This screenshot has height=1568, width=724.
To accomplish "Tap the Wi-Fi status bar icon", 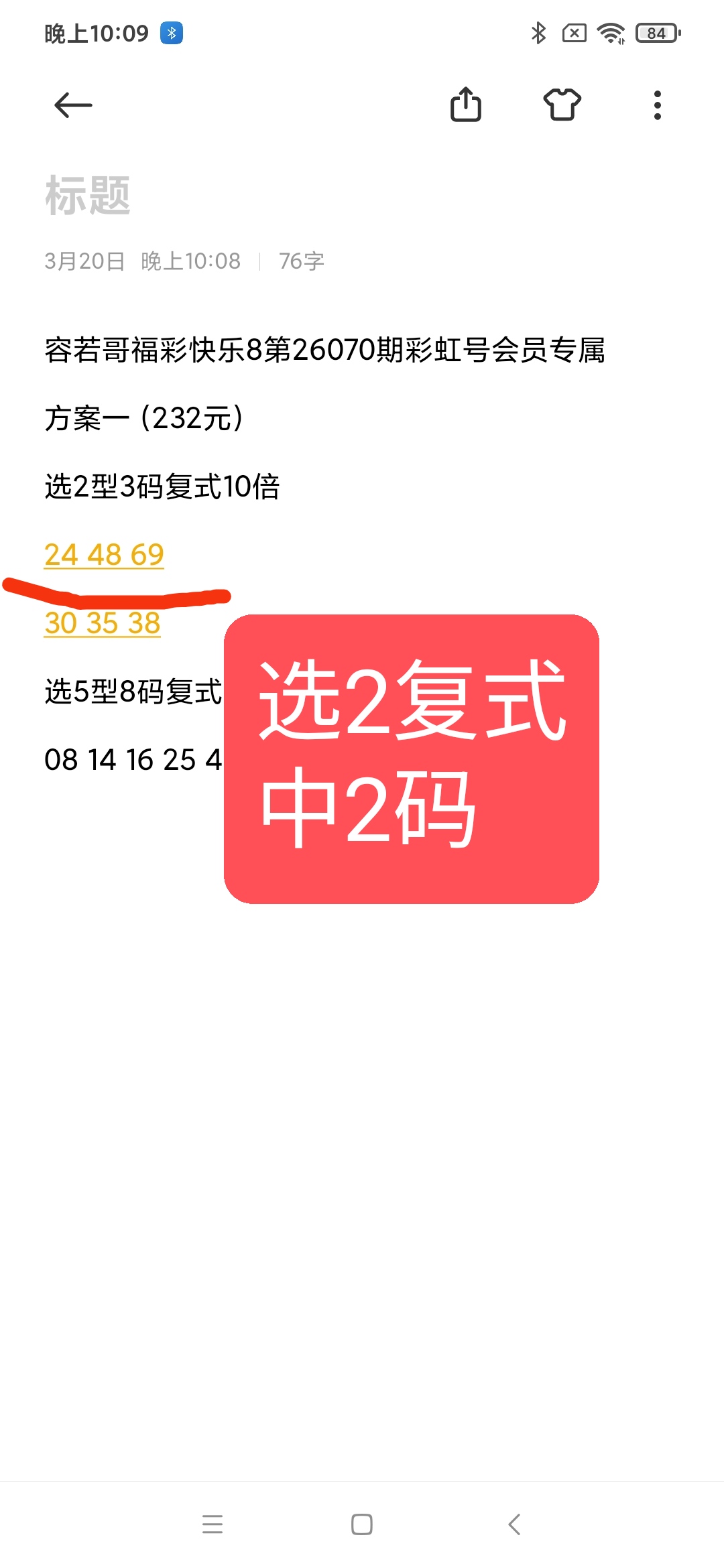I will tap(611, 33).
